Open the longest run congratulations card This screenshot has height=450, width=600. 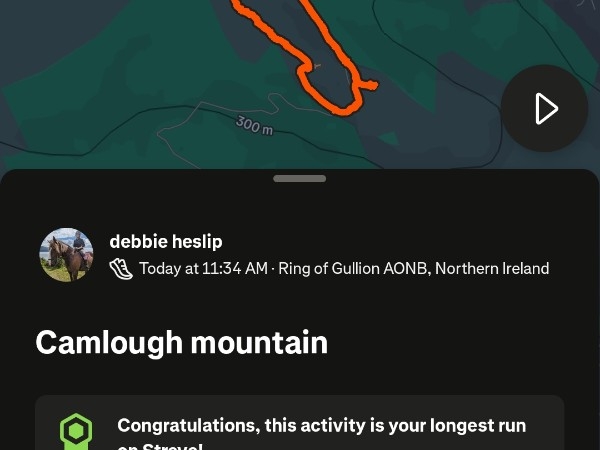tap(300, 425)
